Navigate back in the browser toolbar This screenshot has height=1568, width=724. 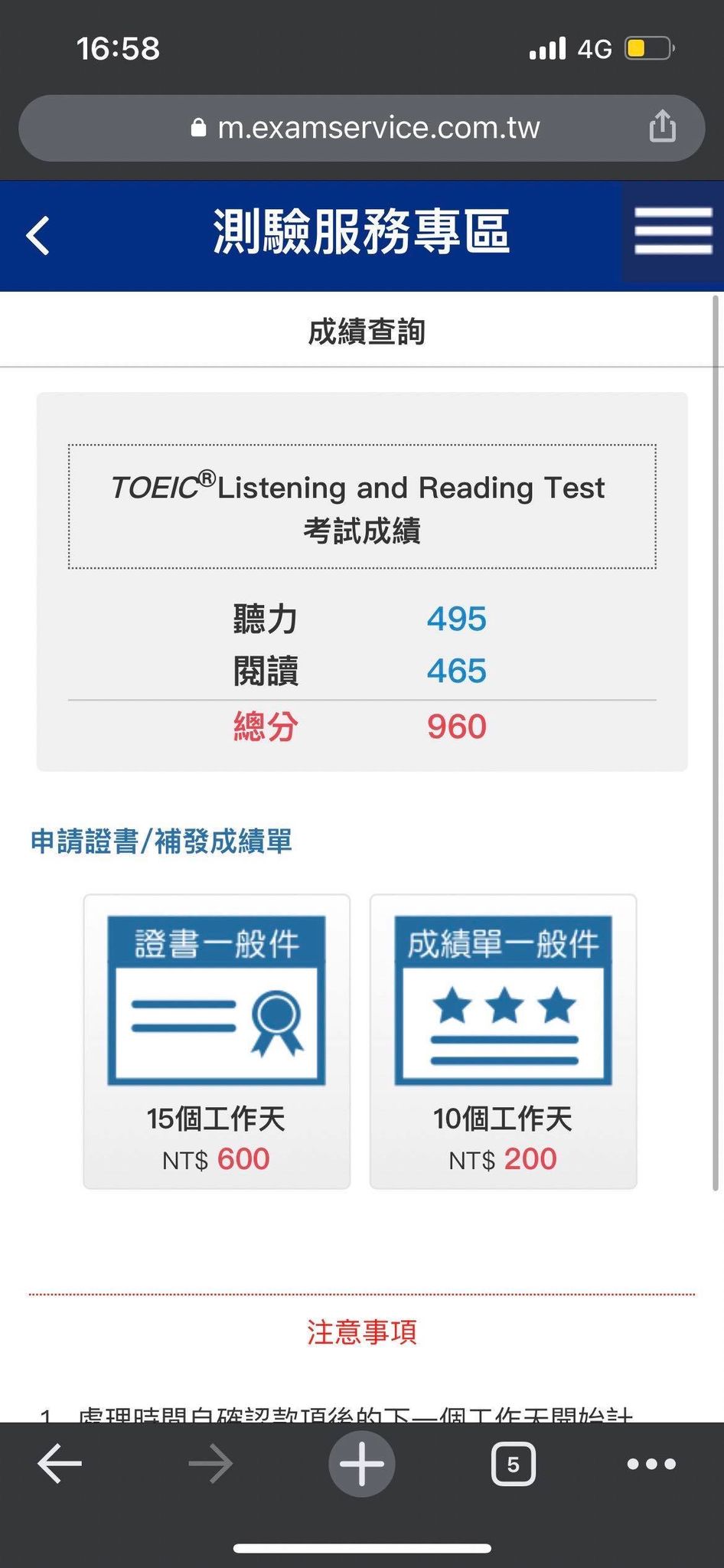[60, 1463]
